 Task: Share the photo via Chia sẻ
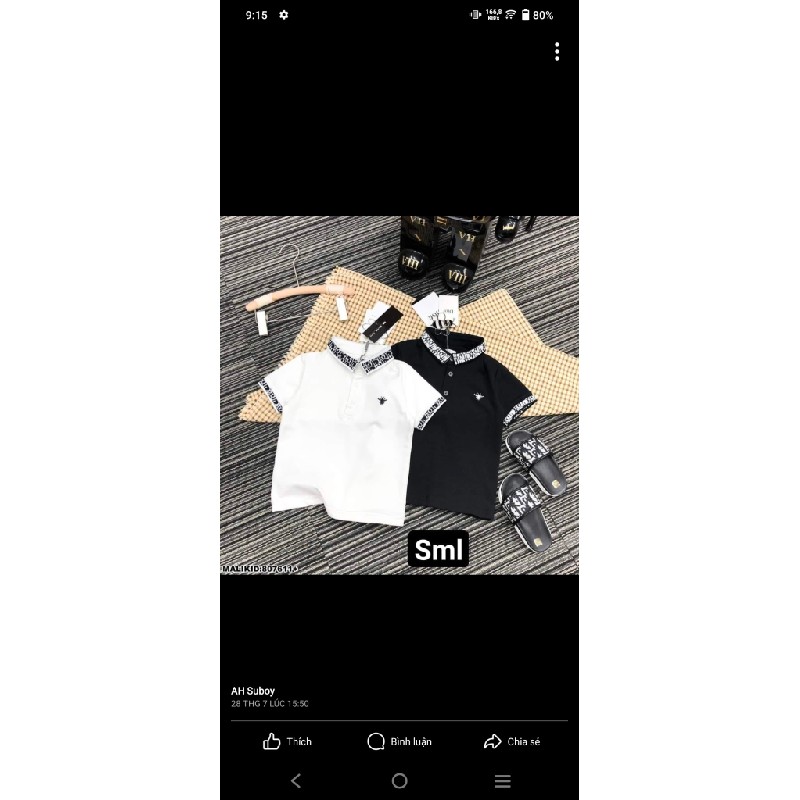pyautogui.click(x=512, y=741)
